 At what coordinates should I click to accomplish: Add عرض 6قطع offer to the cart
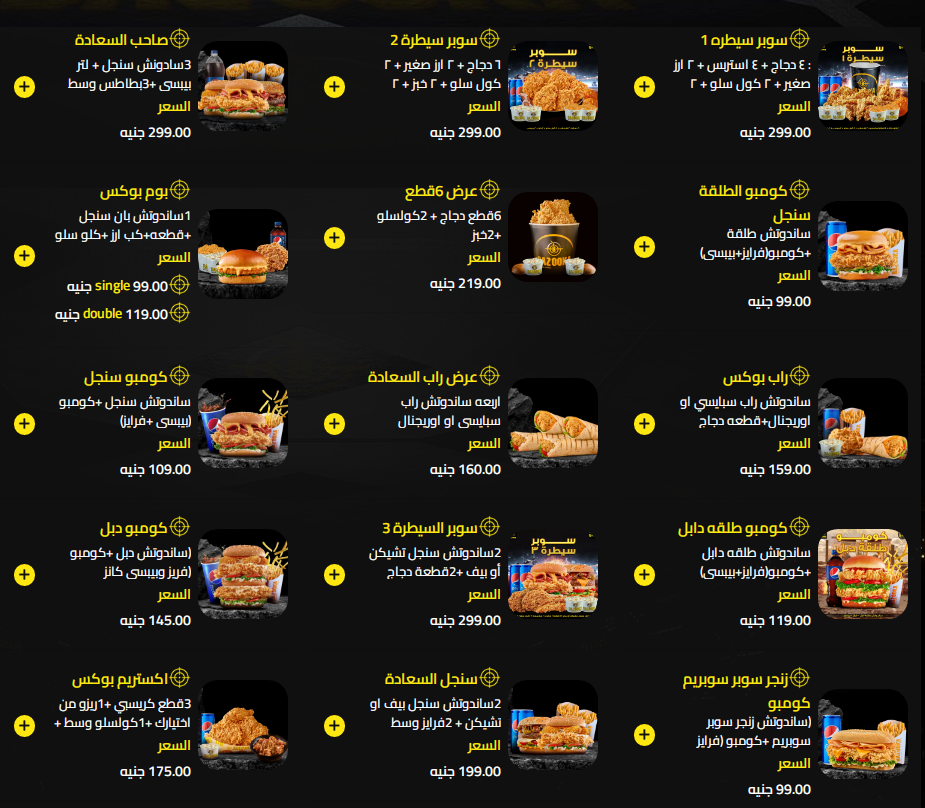coord(334,237)
